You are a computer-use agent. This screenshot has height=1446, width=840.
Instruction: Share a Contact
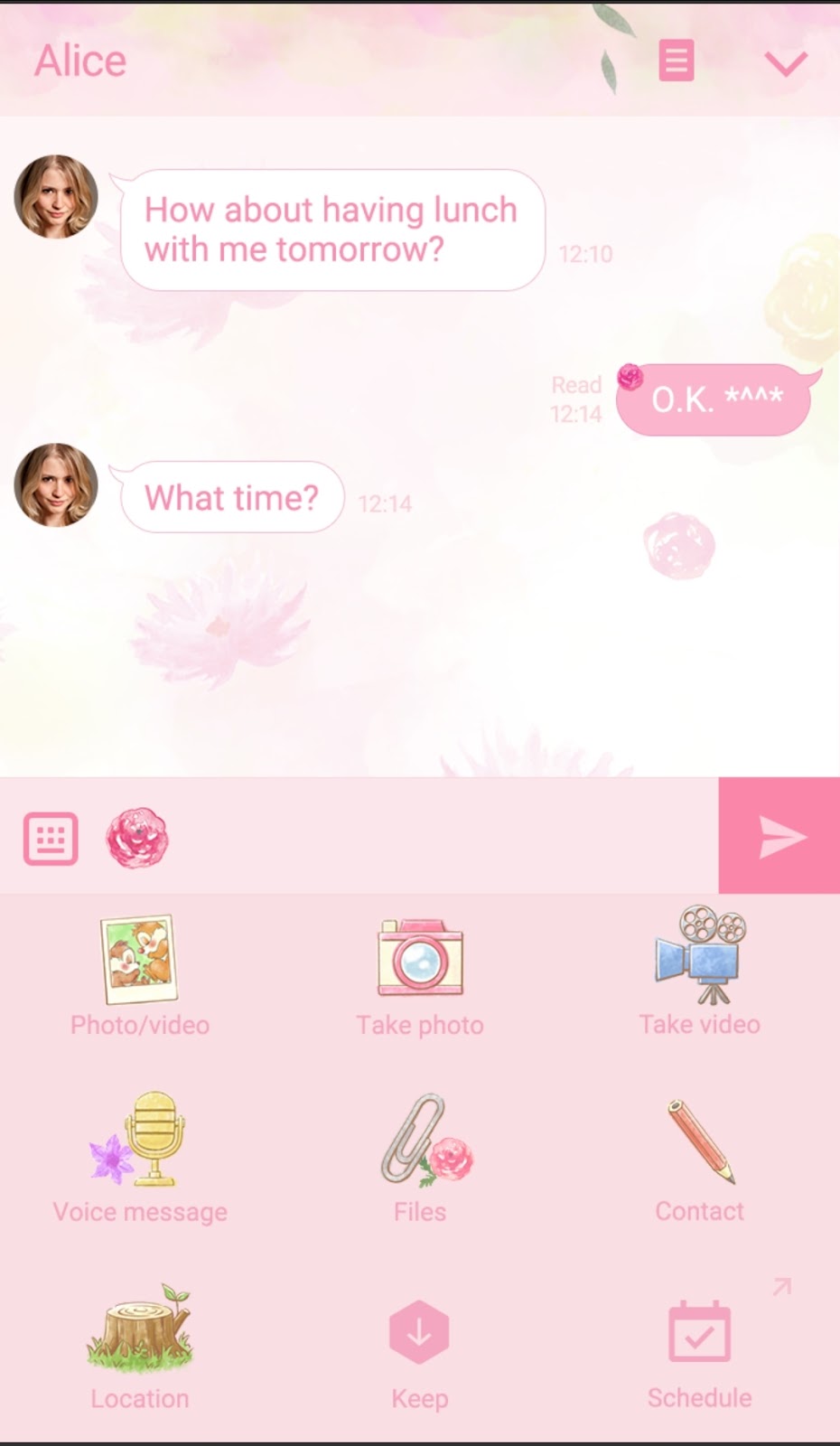700,1159
